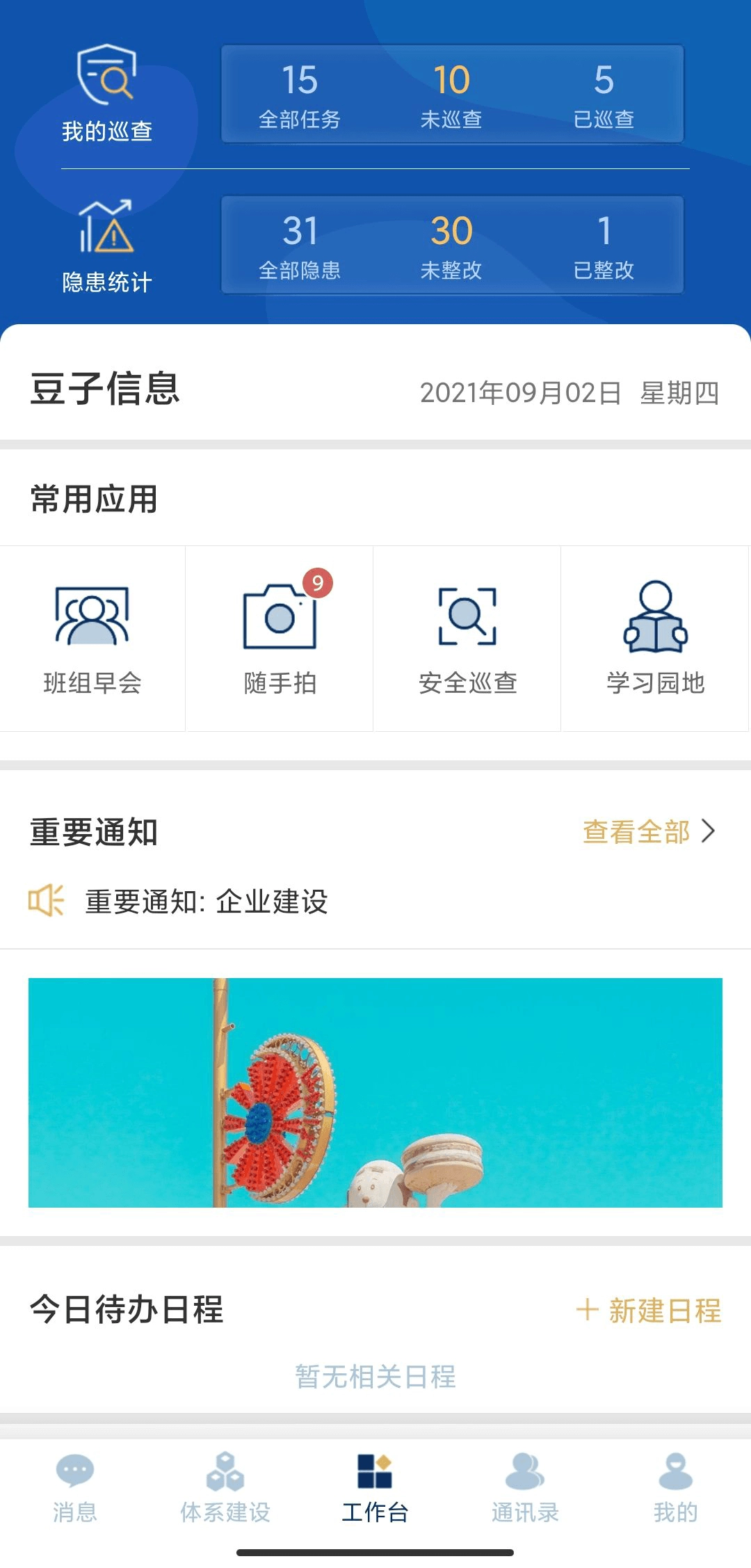Open the 隐患统计 statistics icon

coord(103,230)
